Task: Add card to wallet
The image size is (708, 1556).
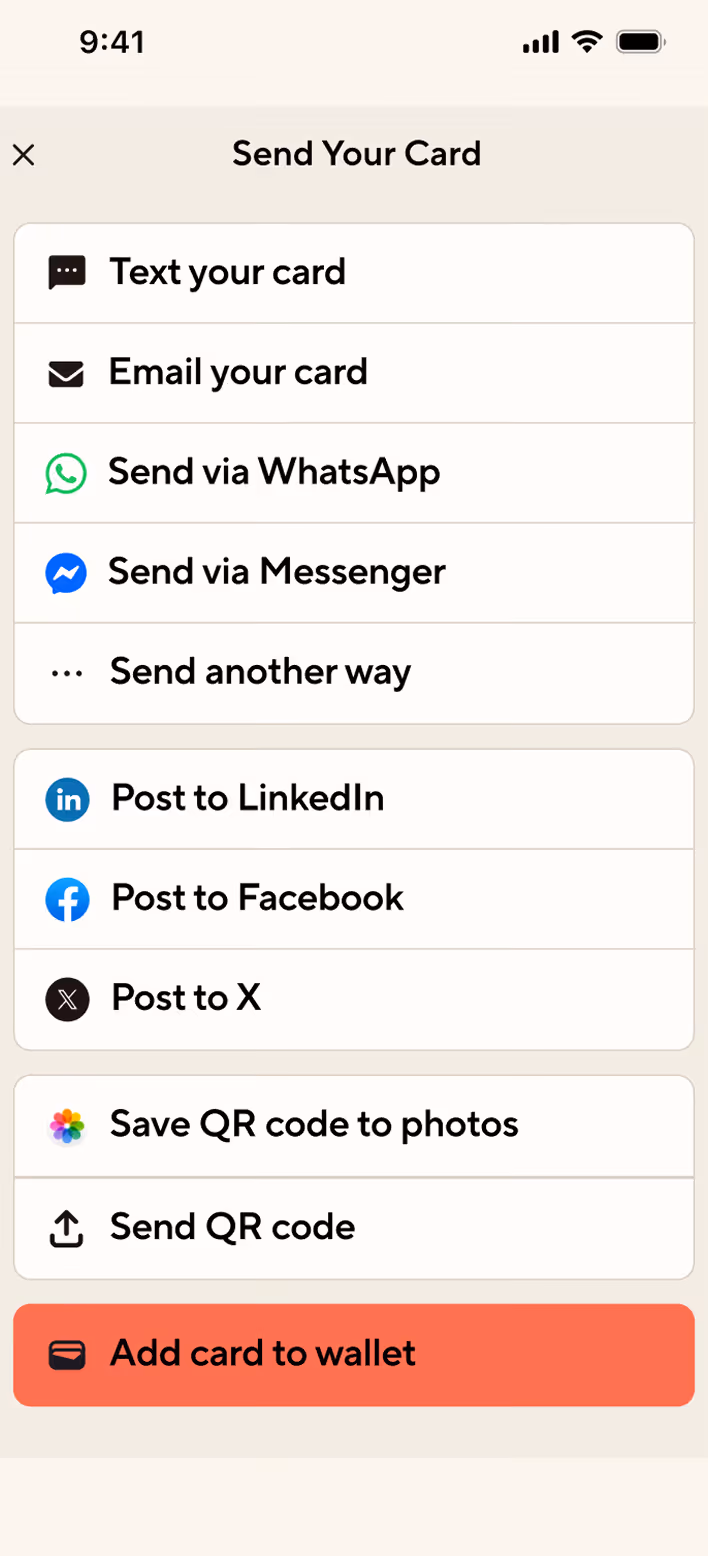Action: point(353,1355)
